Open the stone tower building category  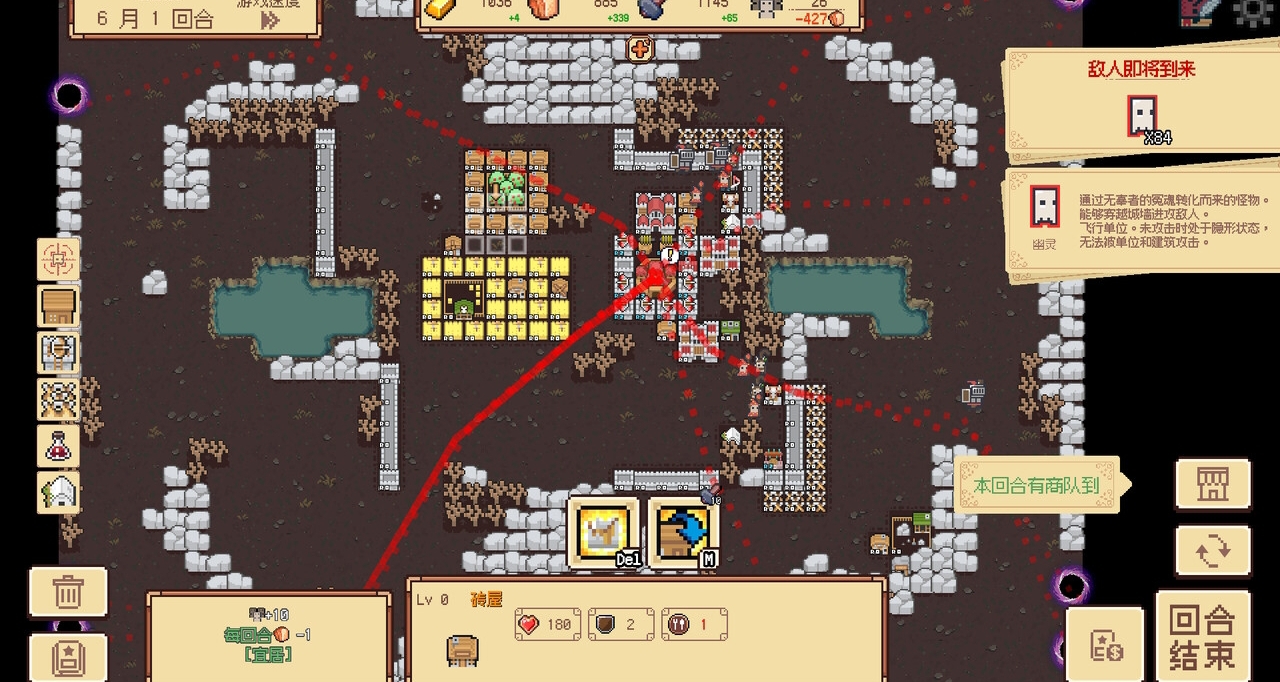[59, 352]
